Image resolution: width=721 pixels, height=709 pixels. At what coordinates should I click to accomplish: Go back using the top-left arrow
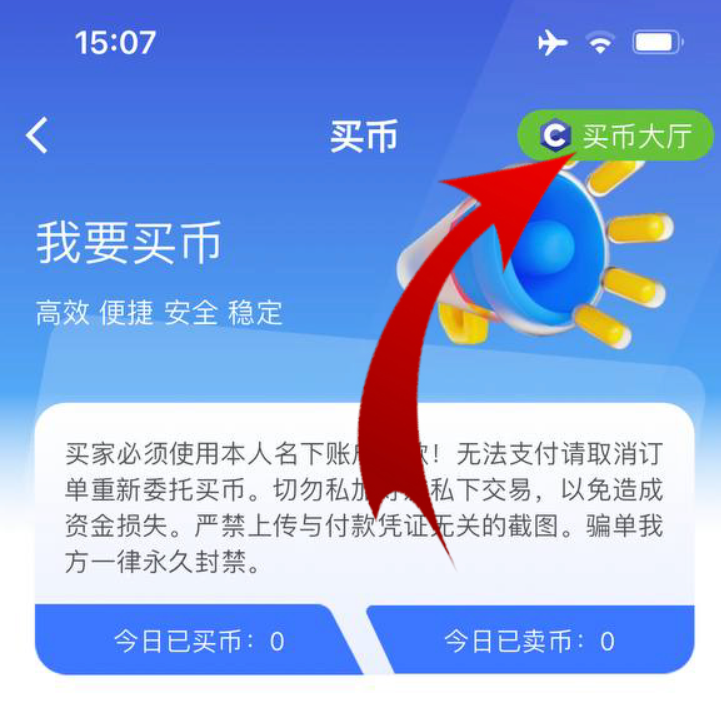coord(38,136)
